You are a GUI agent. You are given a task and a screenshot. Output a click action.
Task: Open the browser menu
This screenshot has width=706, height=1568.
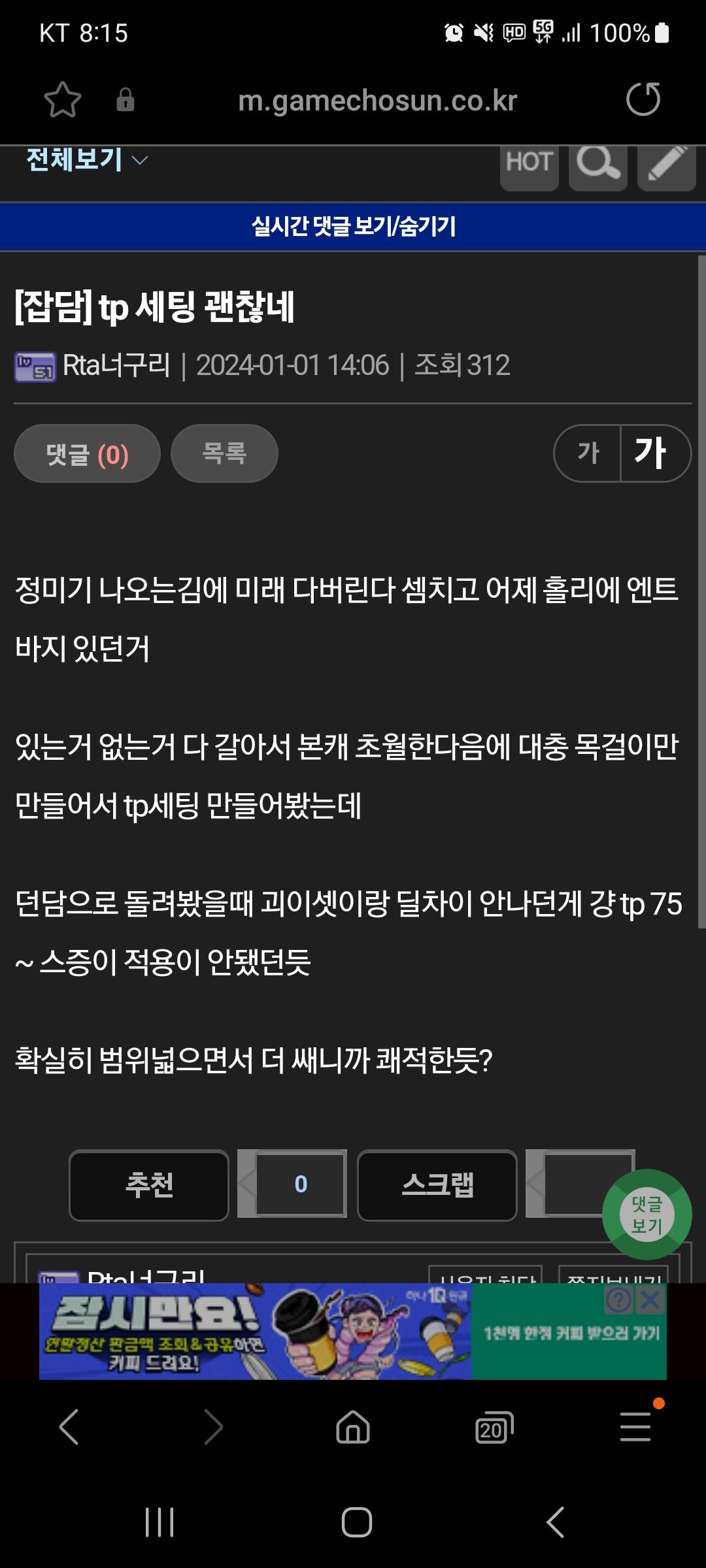point(635,1428)
